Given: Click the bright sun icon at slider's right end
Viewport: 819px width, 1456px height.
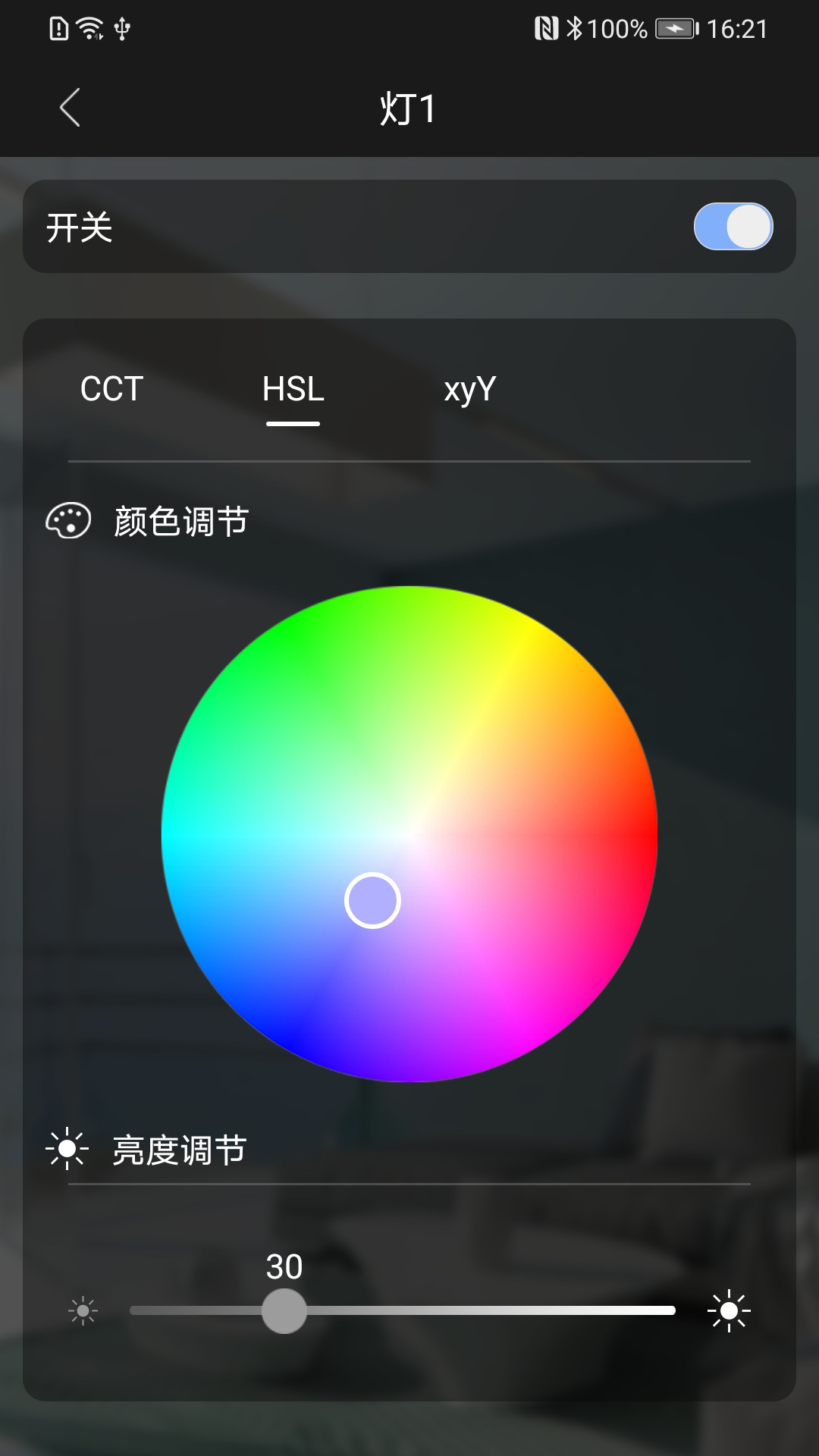Looking at the screenshot, I should coord(729,1310).
